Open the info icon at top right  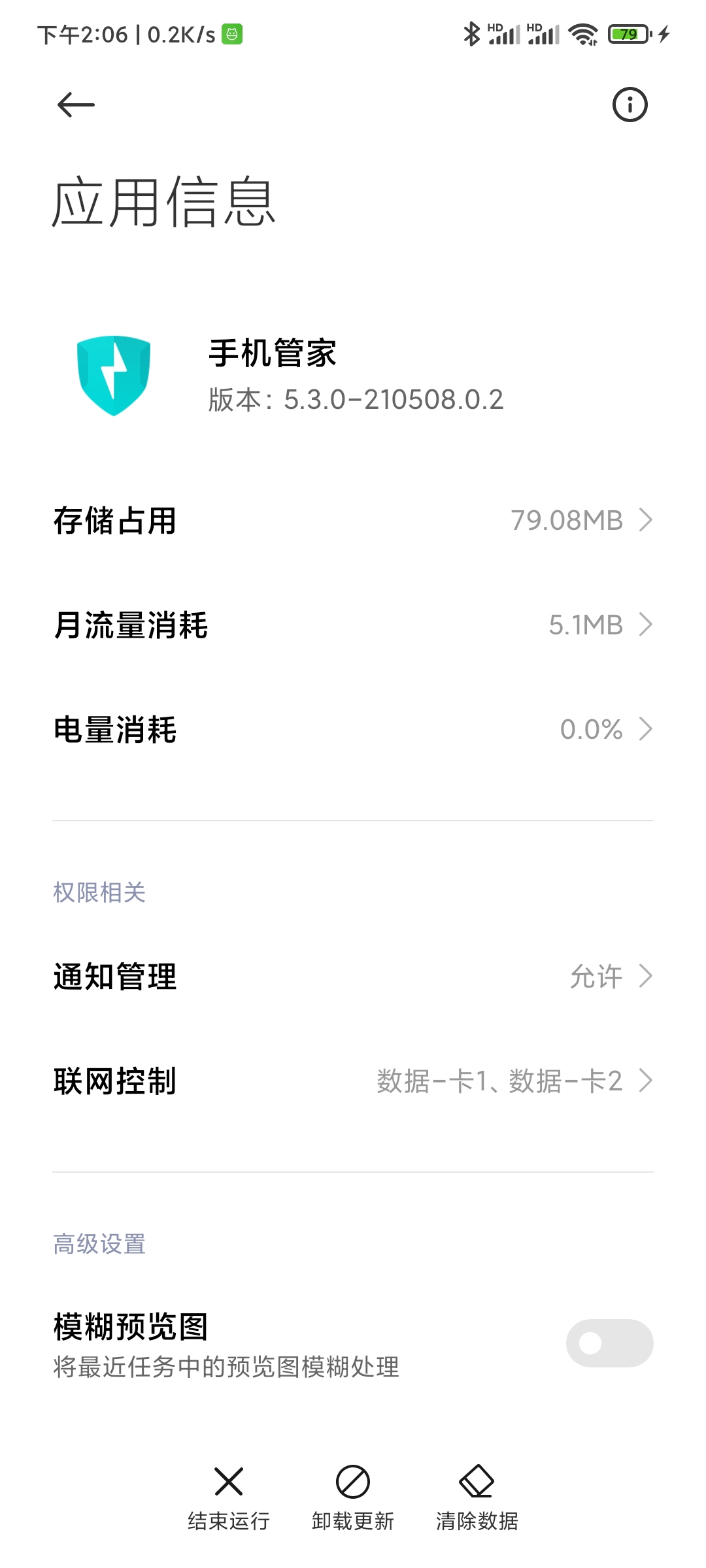630,105
